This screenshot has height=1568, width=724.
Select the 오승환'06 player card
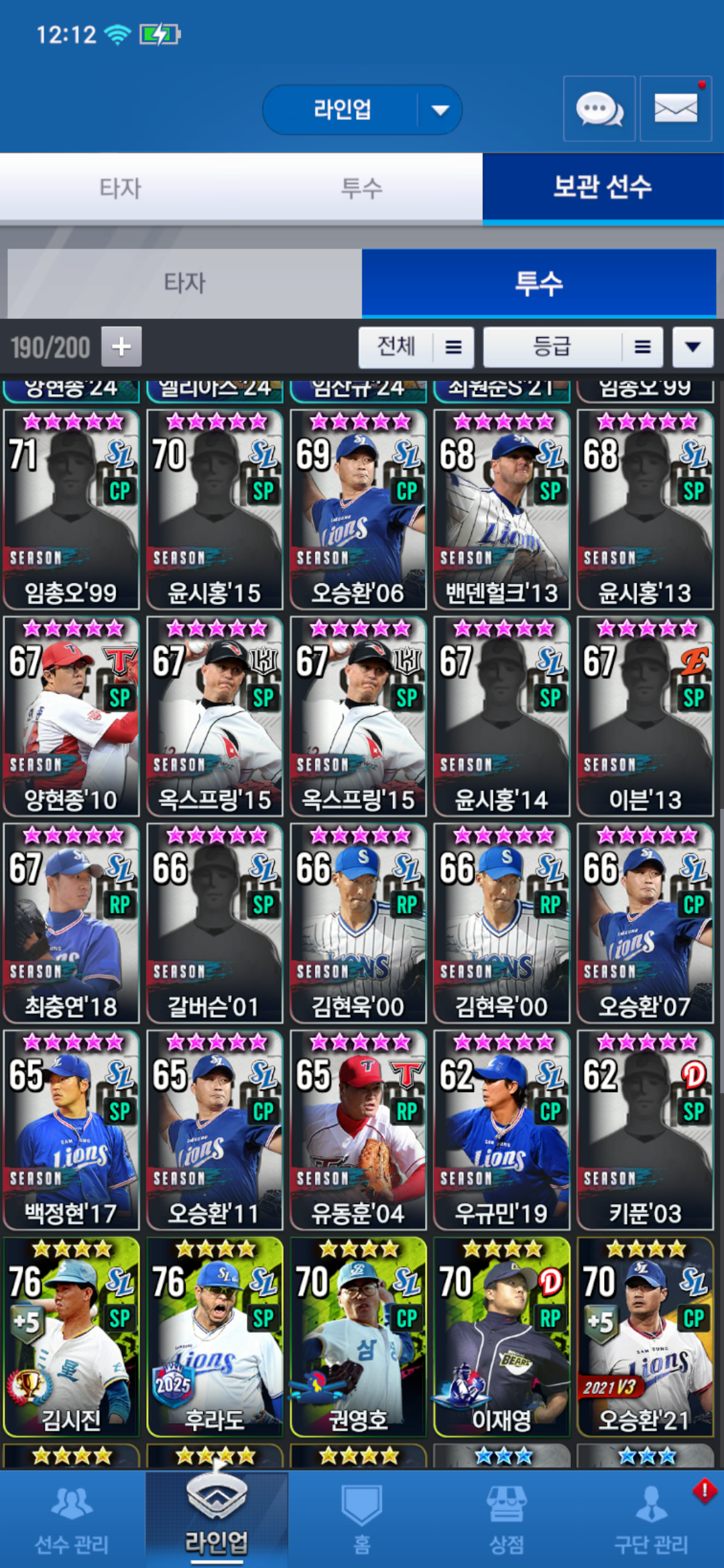point(358,509)
